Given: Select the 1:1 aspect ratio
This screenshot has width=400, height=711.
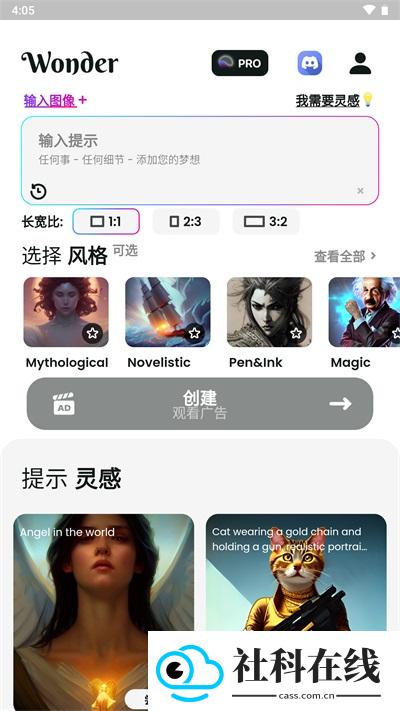Looking at the screenshot, I should pyautogui.click(x=106, y=221).
